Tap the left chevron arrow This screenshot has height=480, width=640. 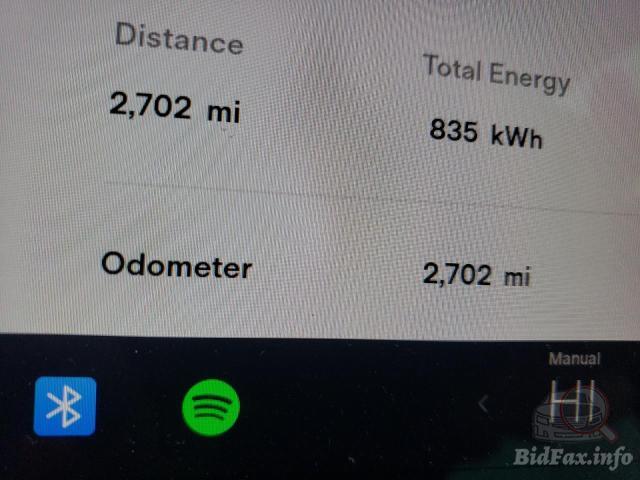484,404
